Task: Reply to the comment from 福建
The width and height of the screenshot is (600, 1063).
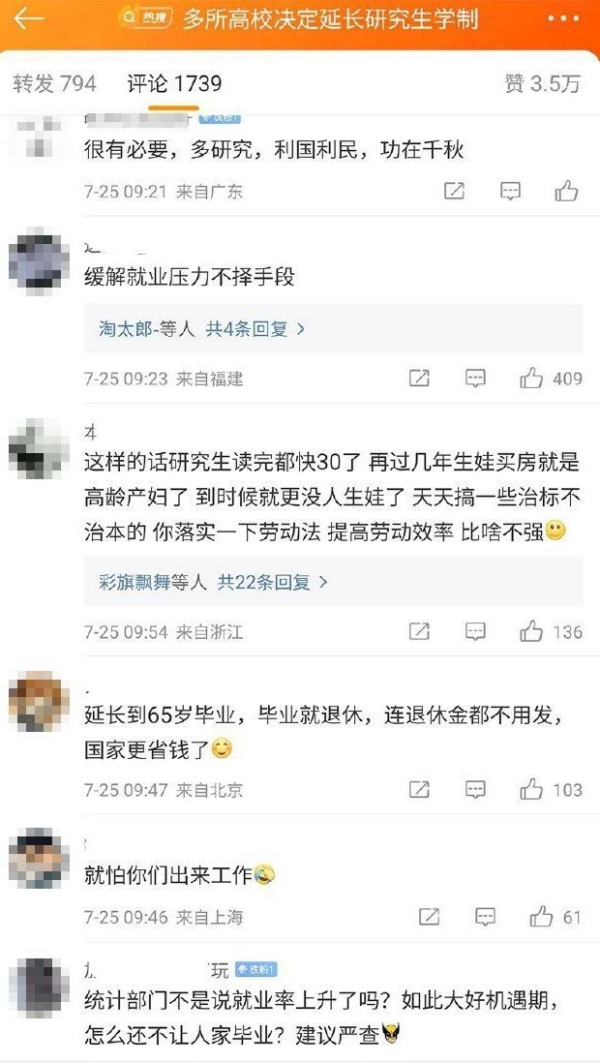Action: pyautogui.click(x=476, y=379)
